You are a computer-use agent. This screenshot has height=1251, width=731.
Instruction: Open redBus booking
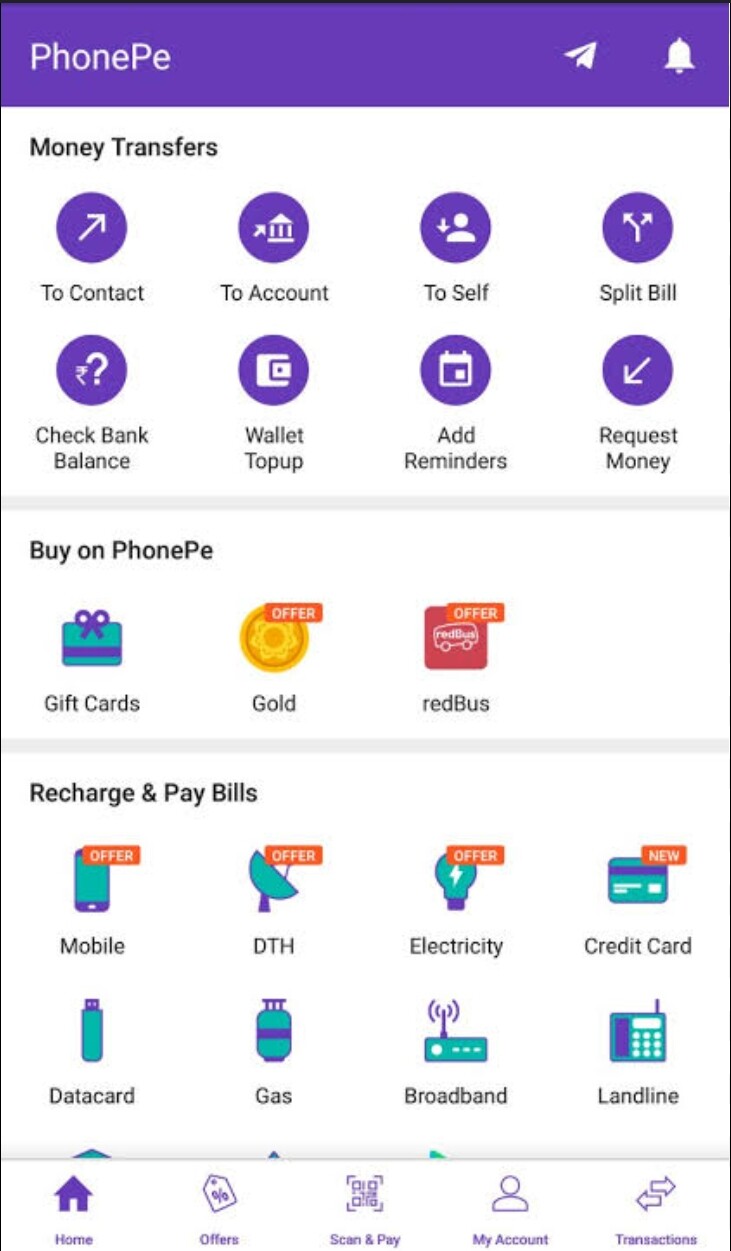point(456,640)
